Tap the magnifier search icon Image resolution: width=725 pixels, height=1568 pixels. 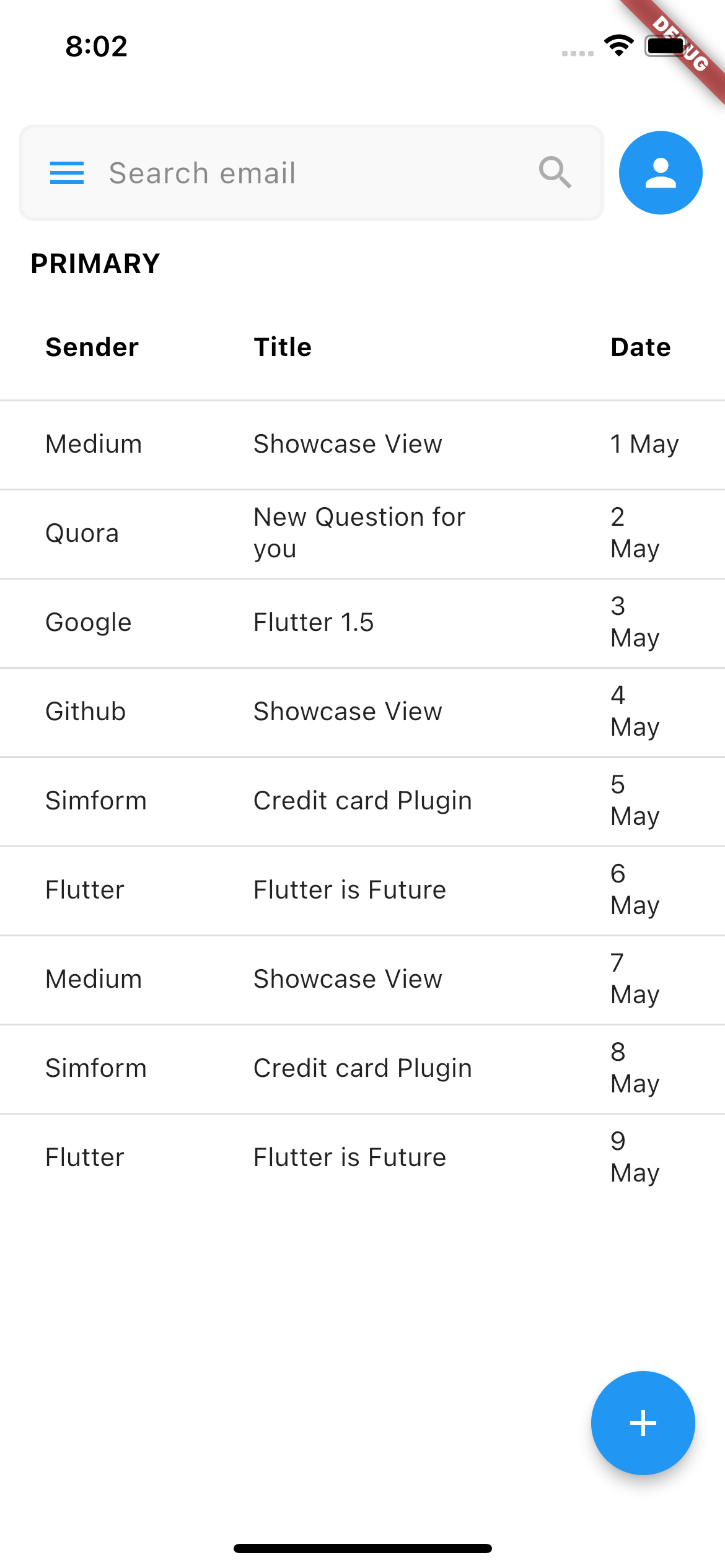click(x=555, y=172)
